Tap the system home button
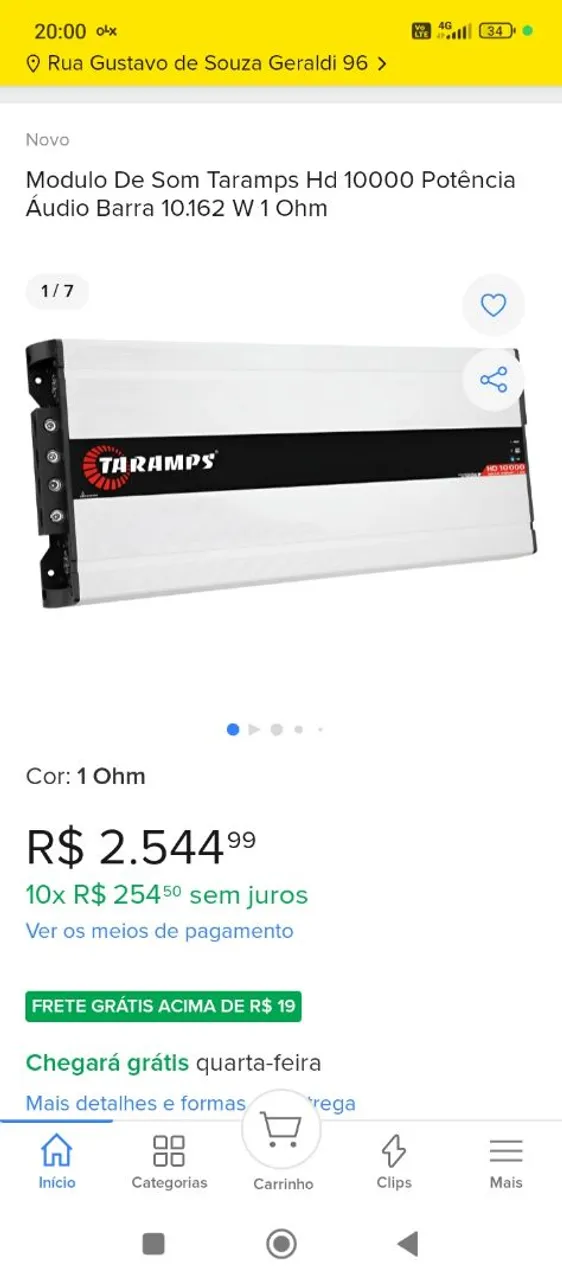This screenshot has height=1280, width=562. pyautogui.click(x=281, y=1243)
